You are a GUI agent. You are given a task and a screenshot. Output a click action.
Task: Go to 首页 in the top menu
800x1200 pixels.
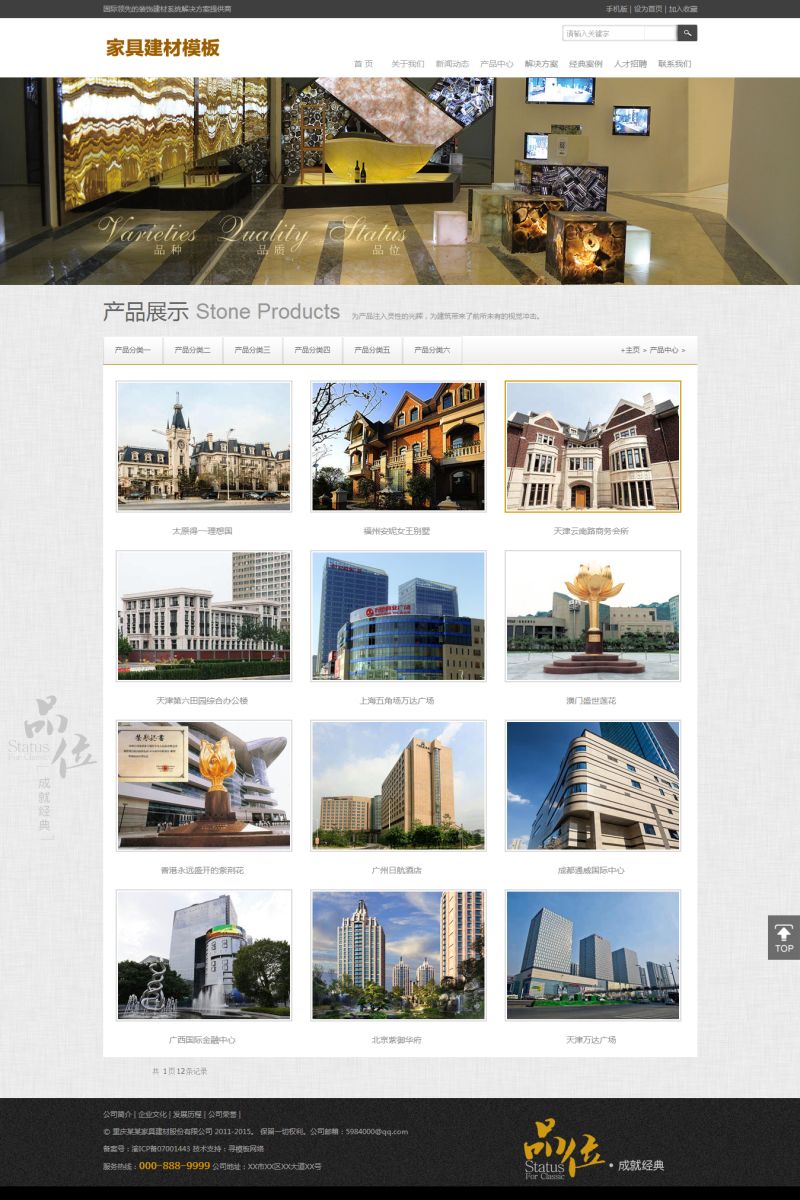point(363,64)
